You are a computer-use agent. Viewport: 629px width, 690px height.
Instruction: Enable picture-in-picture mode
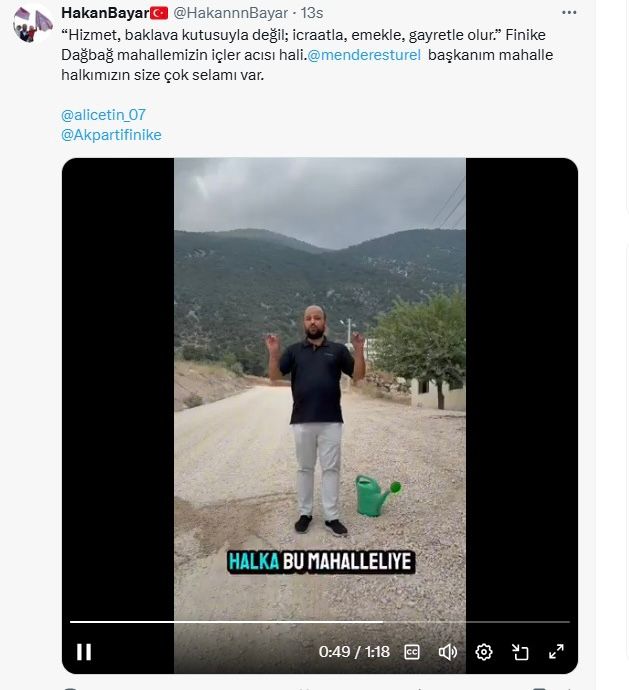point(520,652)
